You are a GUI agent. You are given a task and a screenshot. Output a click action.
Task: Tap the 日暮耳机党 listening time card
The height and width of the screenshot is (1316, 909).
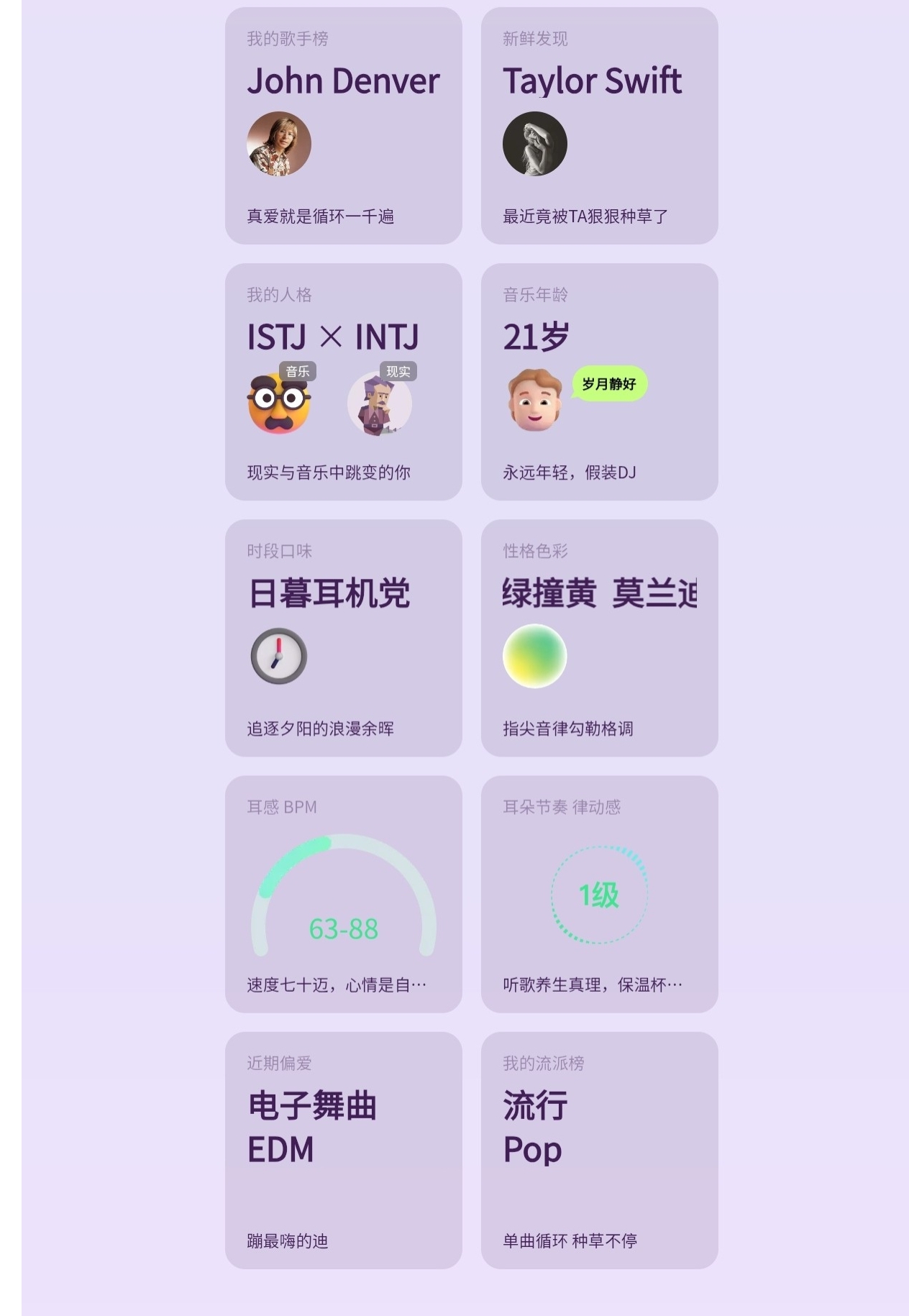tap(343, 638)
